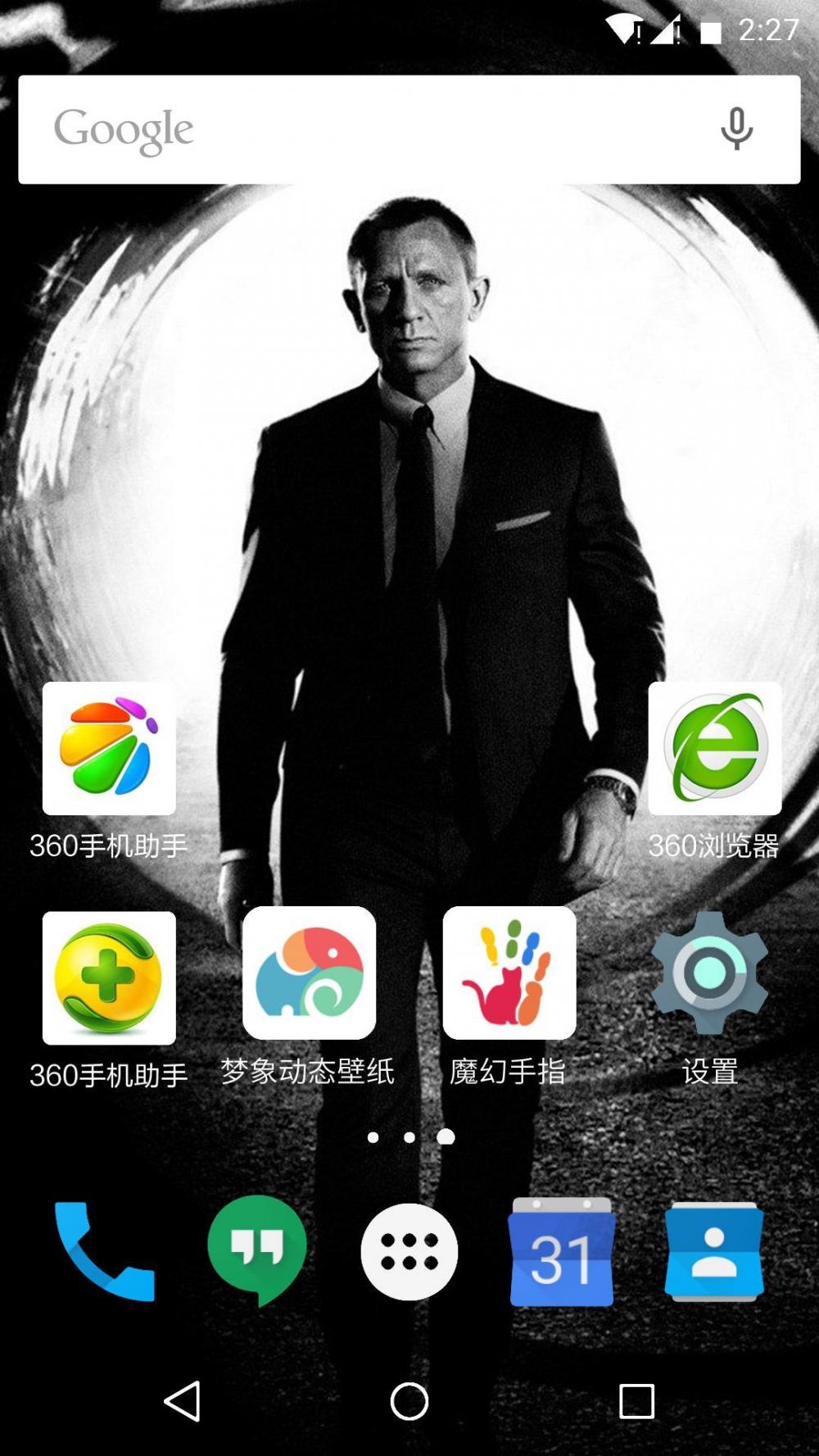Viewport: 819px width, 1456px height.
Task: Launch Hangouts from the dock
Action: (257, 1251)
